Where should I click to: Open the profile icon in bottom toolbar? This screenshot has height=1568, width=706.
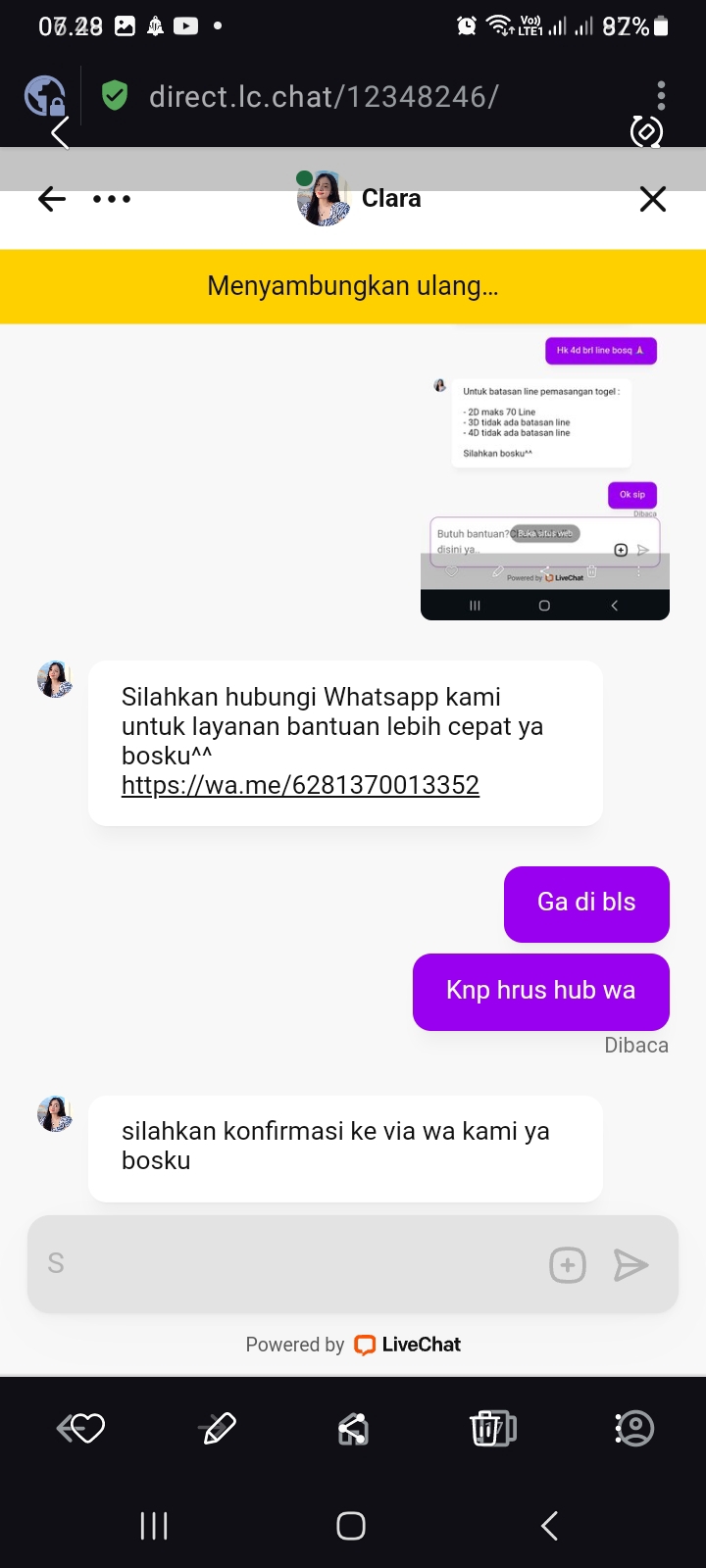click(x=633, y=1429)
